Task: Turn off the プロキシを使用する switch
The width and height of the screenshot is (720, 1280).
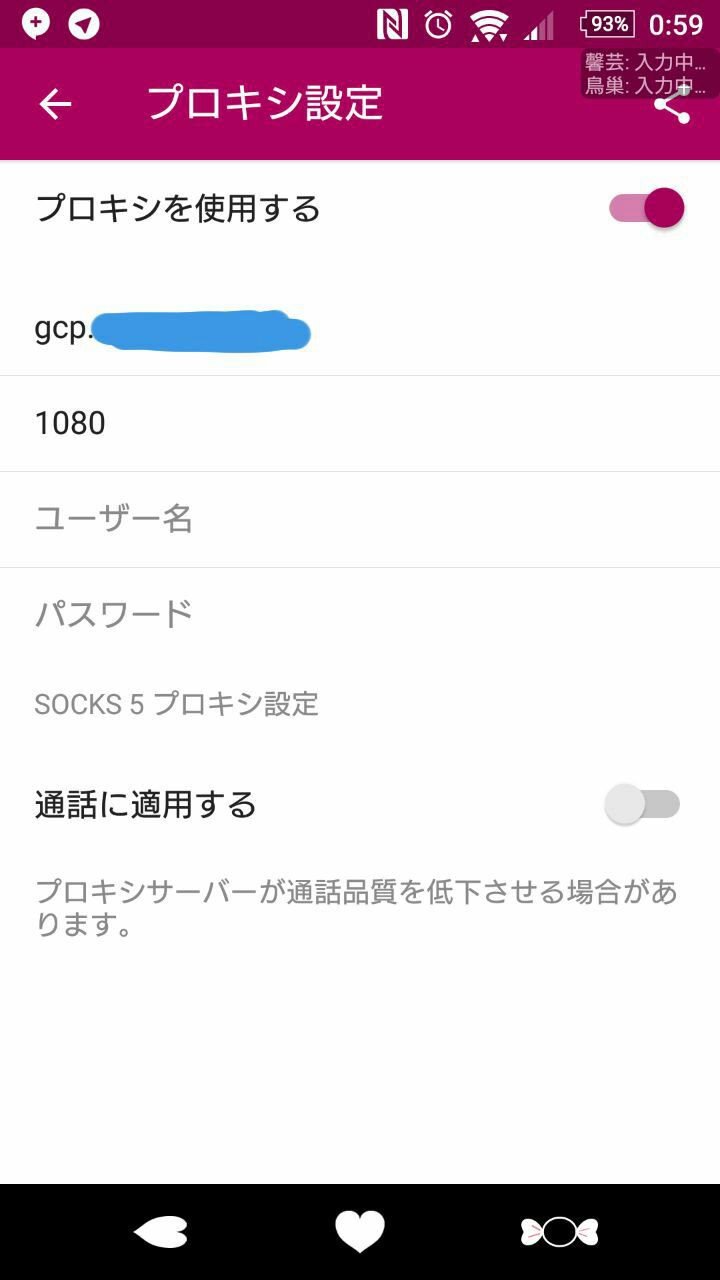Action: 646,208
